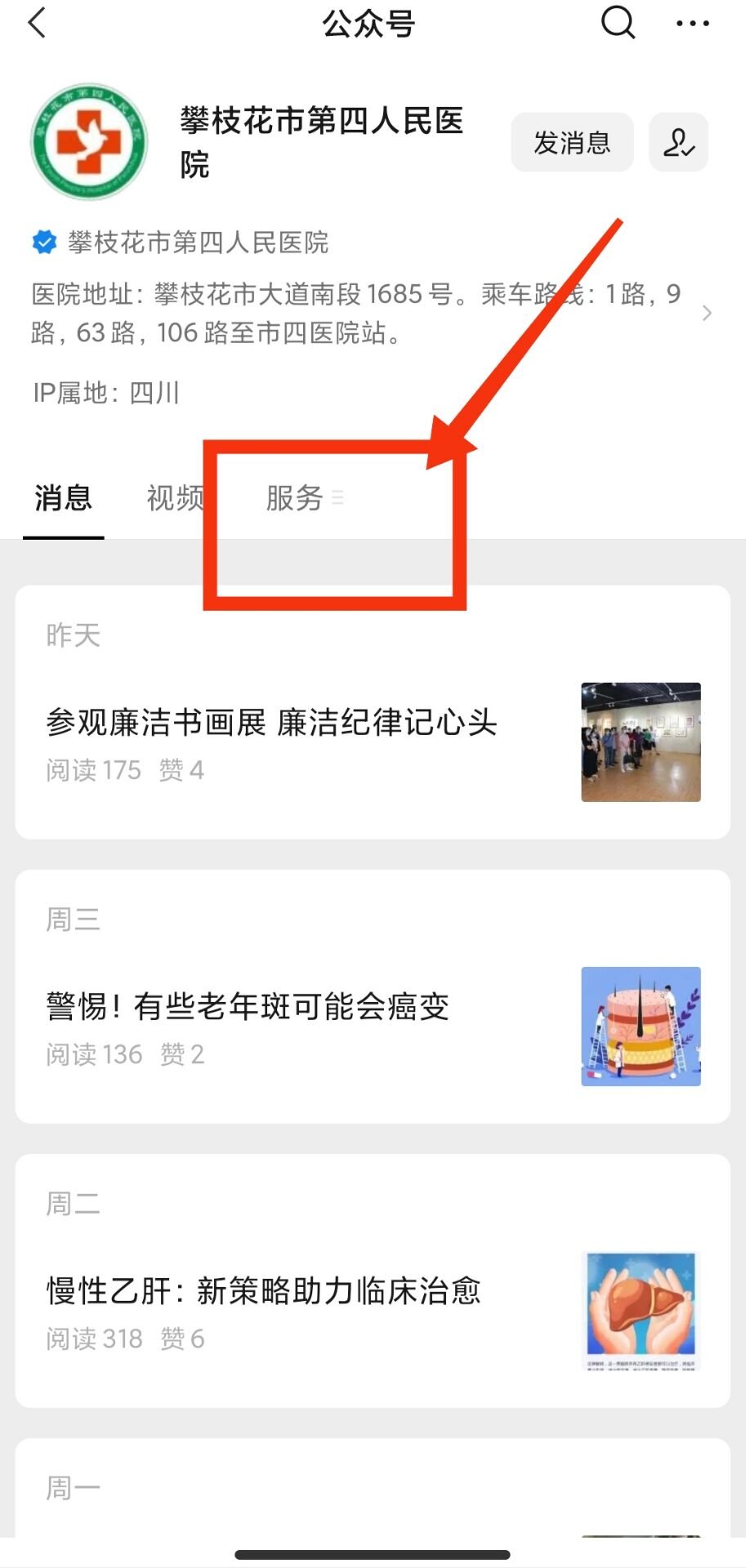
Task: Open the three-dot overflow menu
Action: (x=692, y=24)
